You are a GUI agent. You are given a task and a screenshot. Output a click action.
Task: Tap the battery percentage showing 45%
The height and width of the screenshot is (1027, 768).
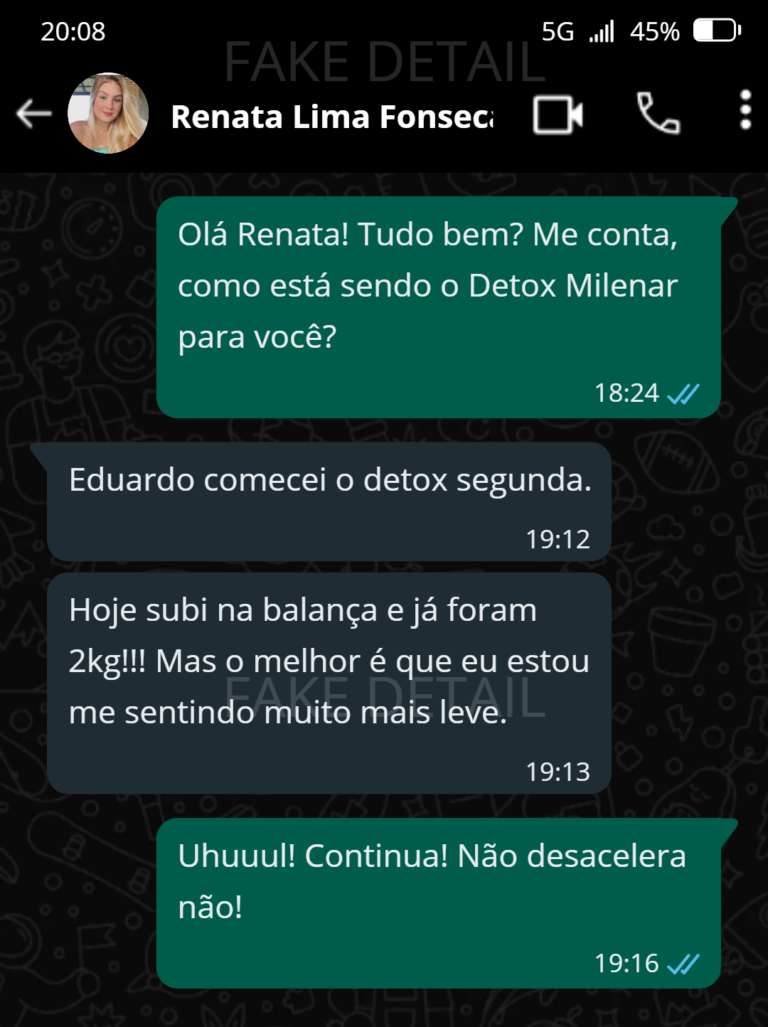pyautogui.click(x=655, y=33)
